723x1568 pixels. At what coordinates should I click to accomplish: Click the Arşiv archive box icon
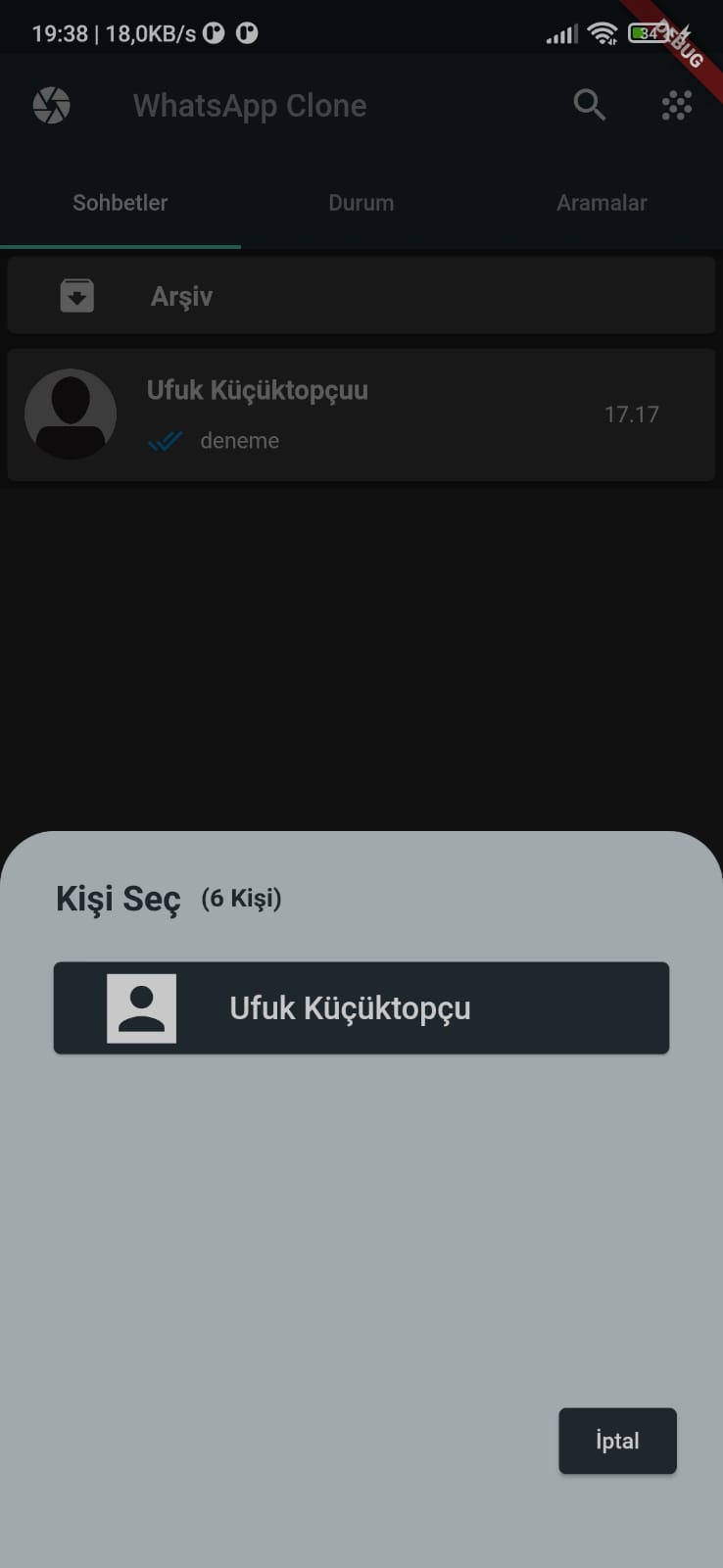75,294
